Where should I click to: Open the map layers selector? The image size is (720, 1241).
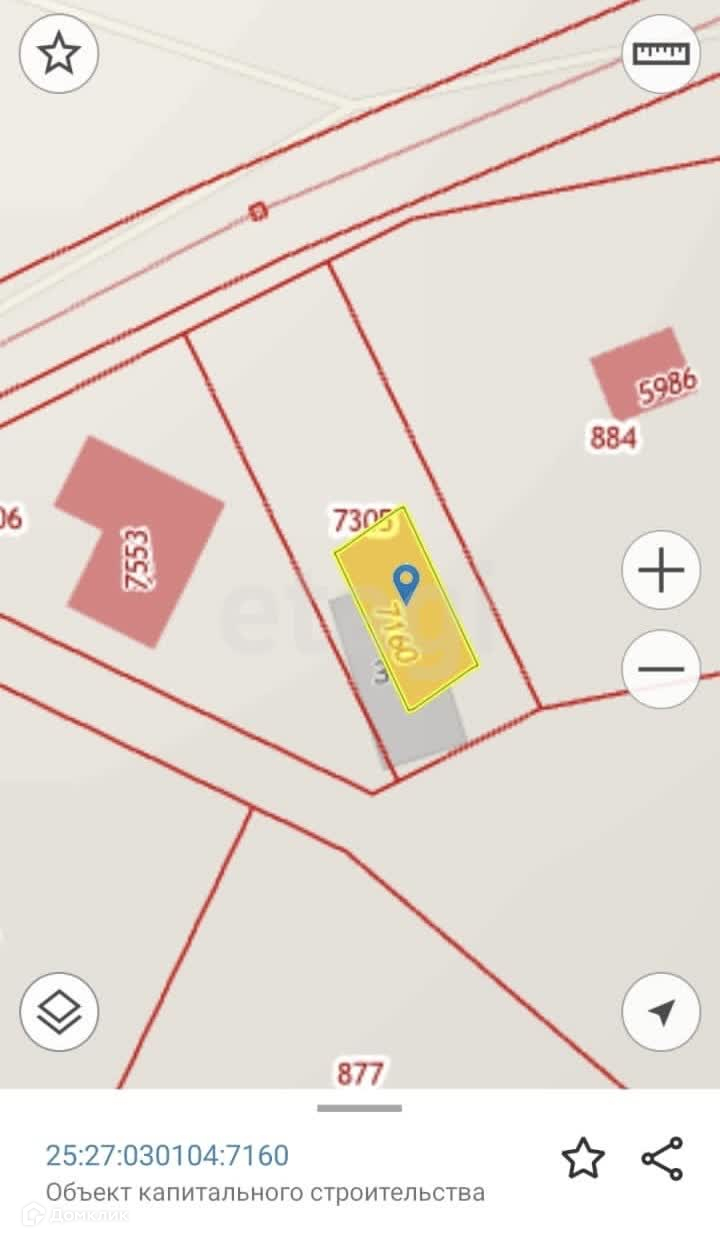(59, 1012)
